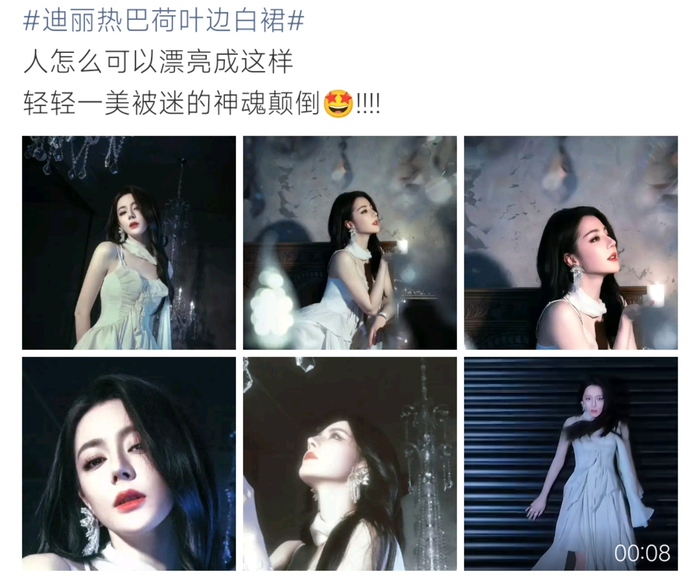Image resolution: width=700 pixels, height=583 pixels.
Task: Open the closer side-profile photo with large earring
Action: click(571, 242)
